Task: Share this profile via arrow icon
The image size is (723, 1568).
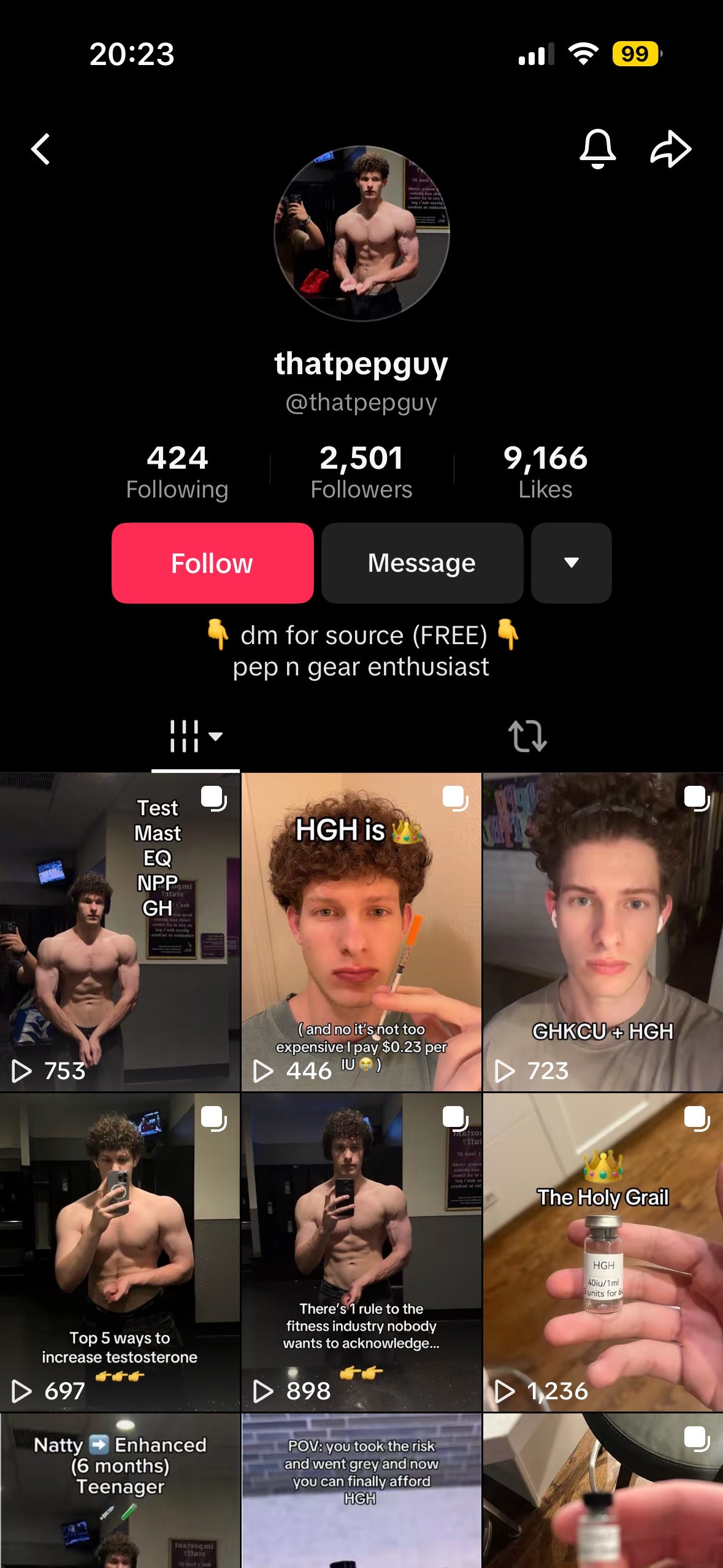Action: pyautogui.click(x=670, y=149)
